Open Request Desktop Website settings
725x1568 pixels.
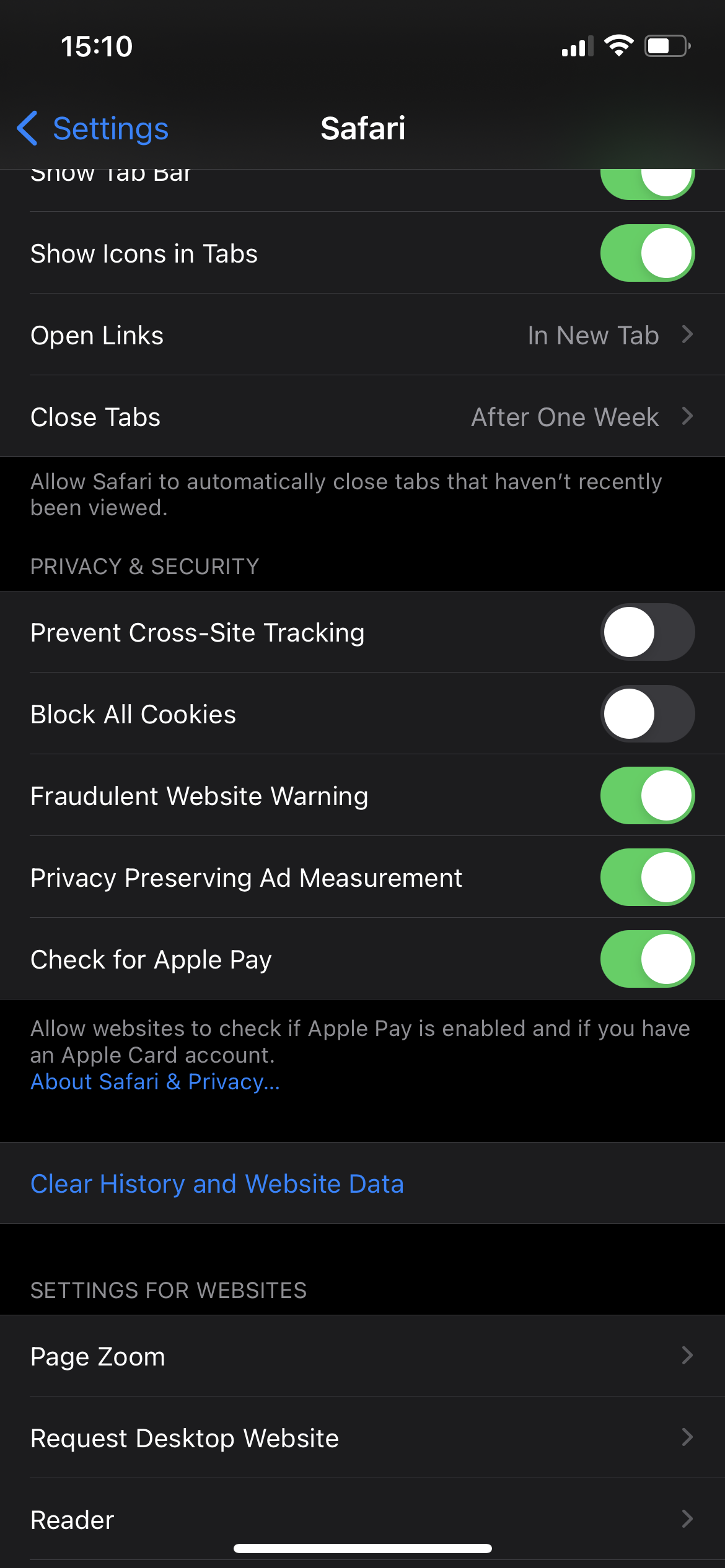(x=362, y=1438)
